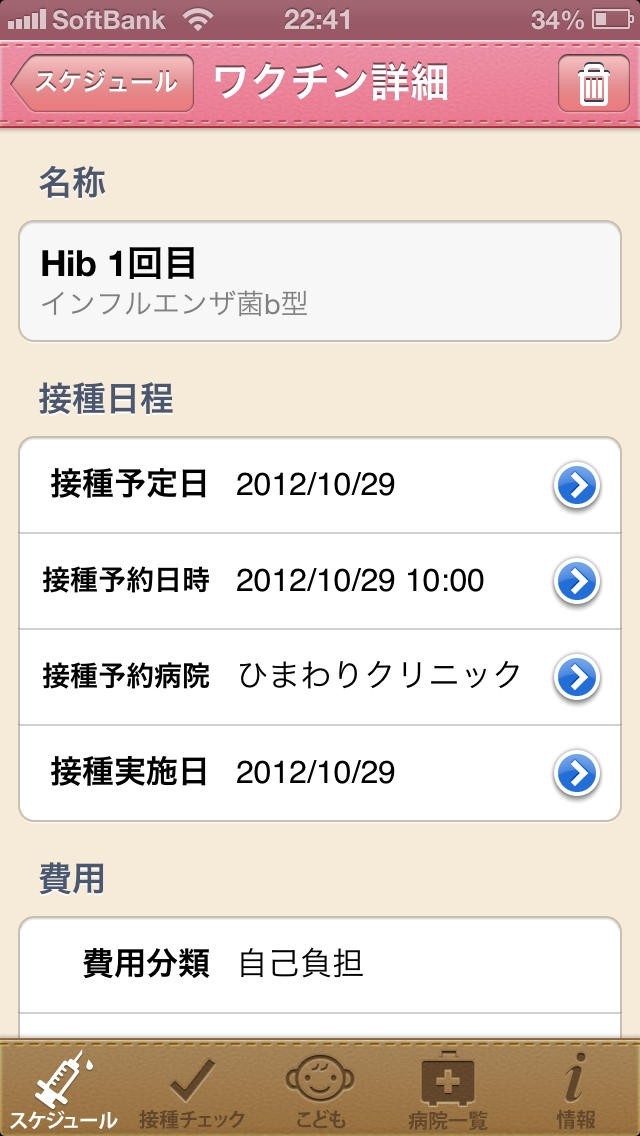Open the 接種予定日 row

(x=320, y=485)
